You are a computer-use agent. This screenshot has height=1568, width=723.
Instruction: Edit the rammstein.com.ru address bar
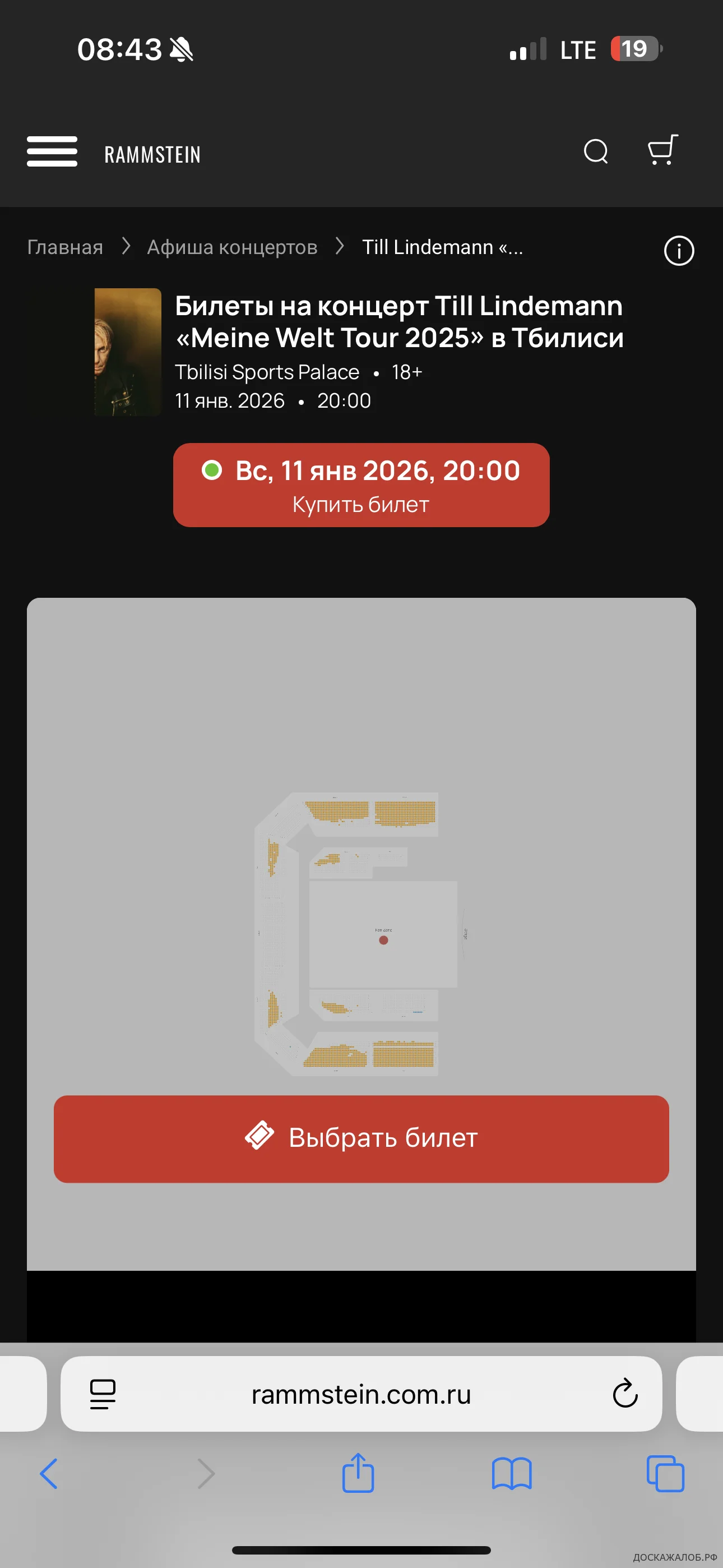pos(361,1394)
